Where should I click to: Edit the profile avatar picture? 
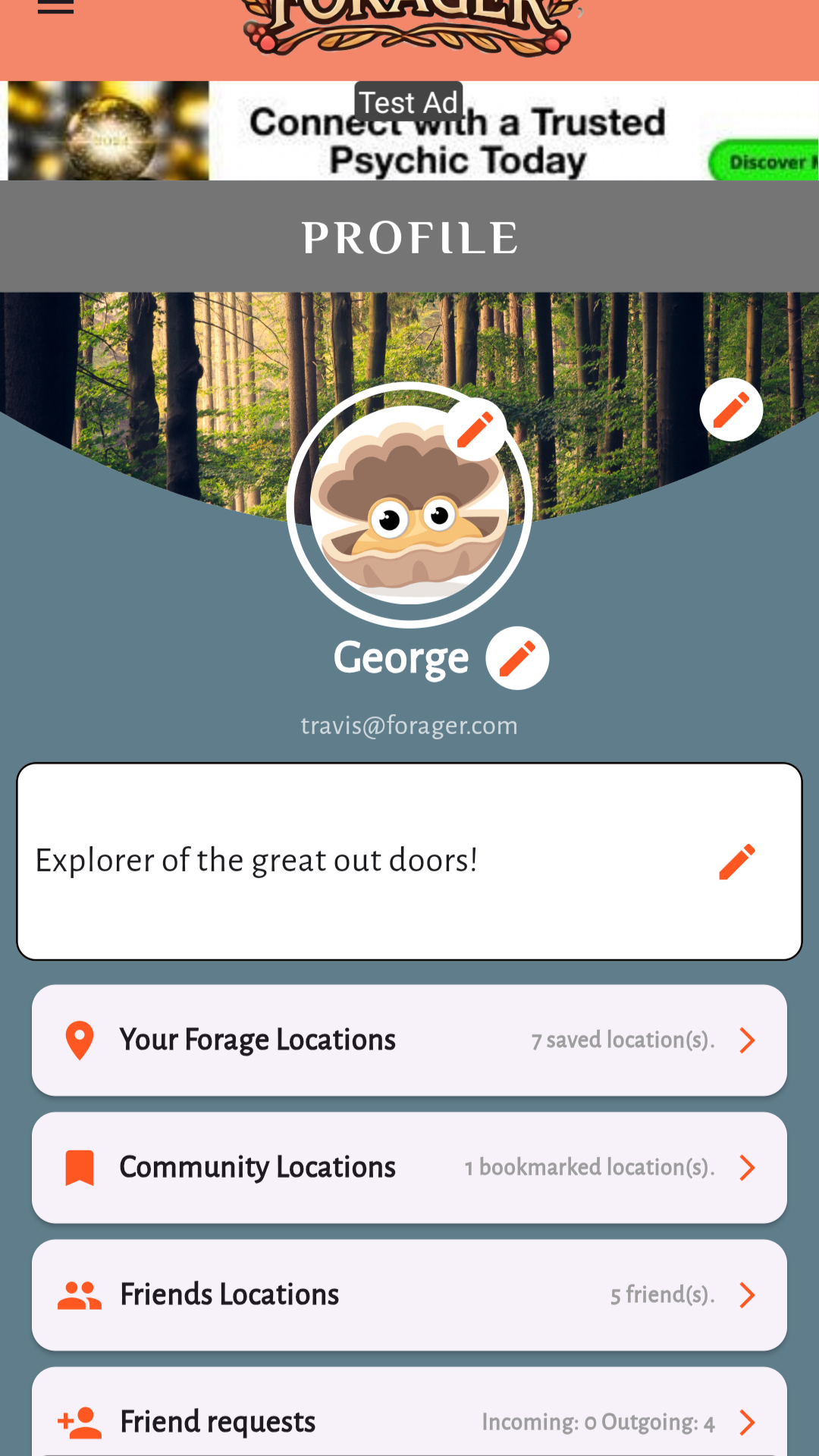click(x=475, y=429)
